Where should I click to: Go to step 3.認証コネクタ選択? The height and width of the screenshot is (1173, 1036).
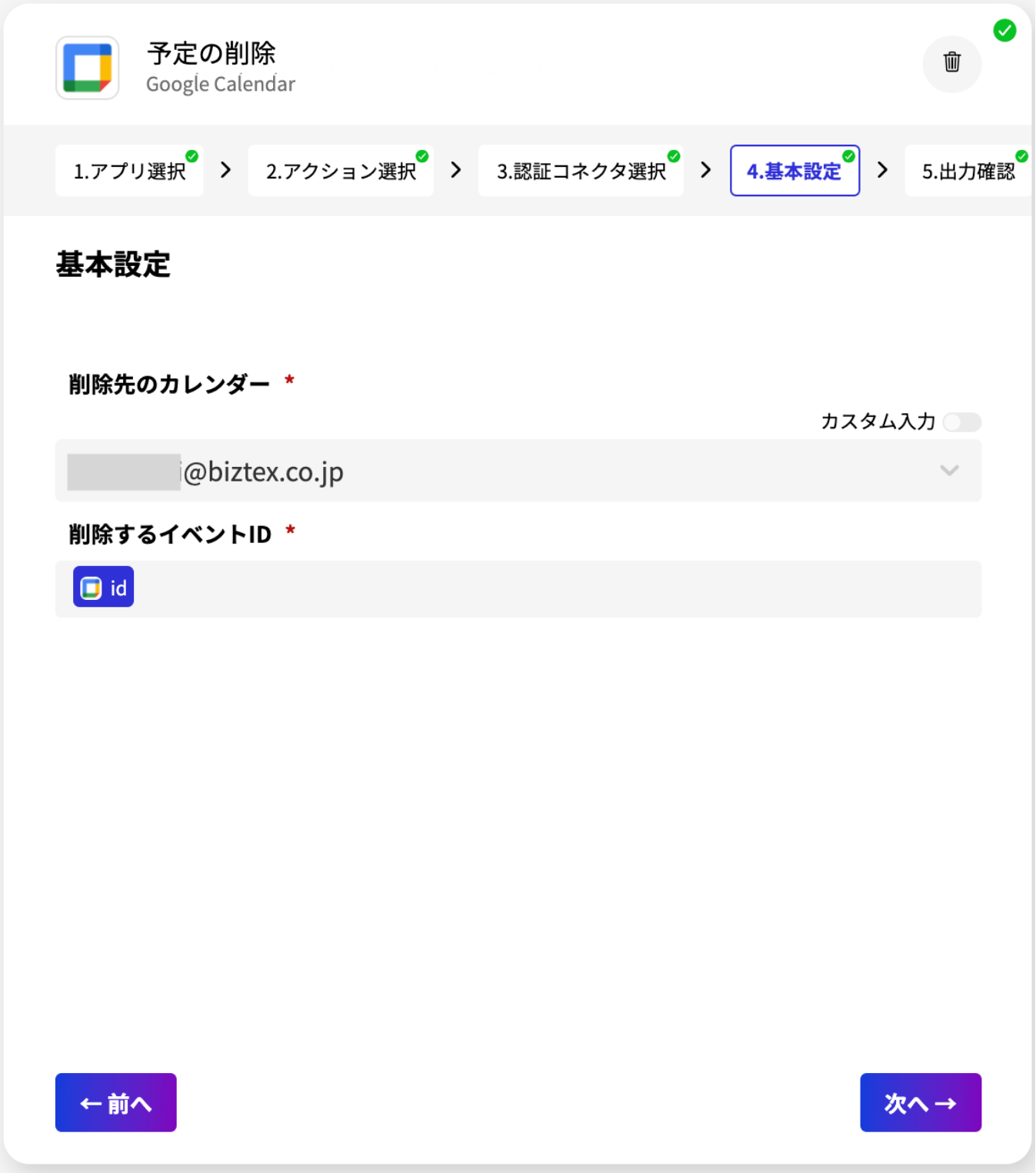tap(581, 171)
